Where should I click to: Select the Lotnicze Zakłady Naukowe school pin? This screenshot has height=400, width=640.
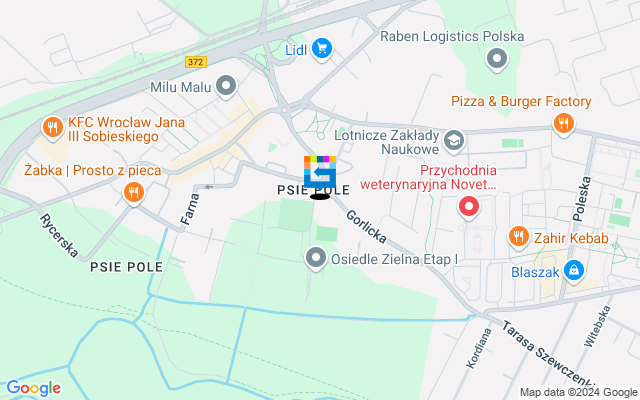454,140
